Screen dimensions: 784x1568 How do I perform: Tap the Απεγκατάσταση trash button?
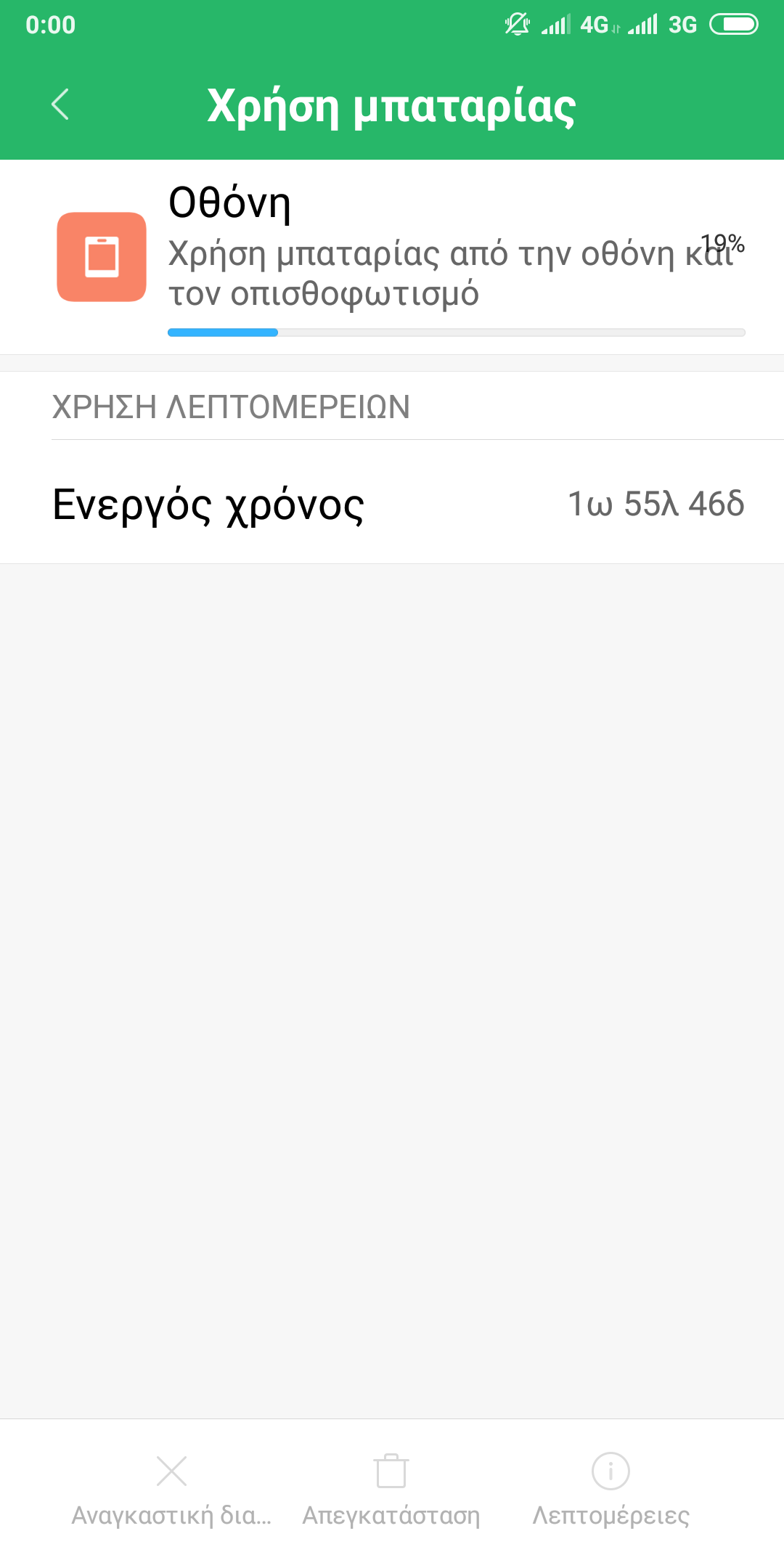pos(391,1488)
